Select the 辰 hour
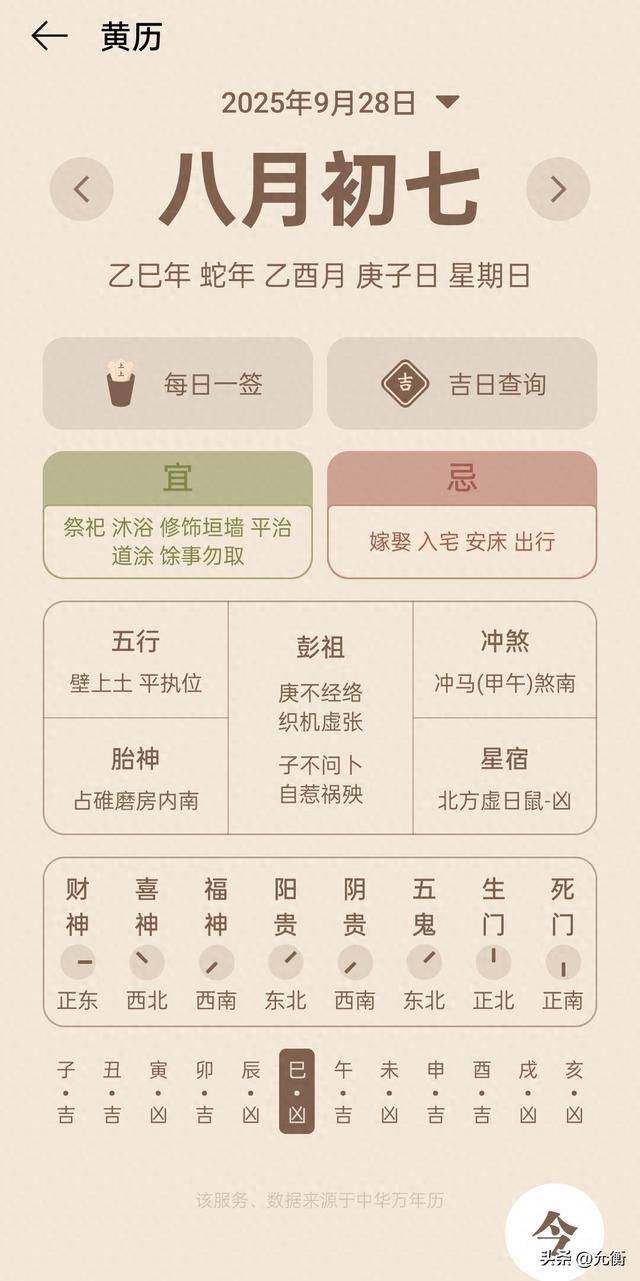 pyautogui.click(x=251, y=1092)
